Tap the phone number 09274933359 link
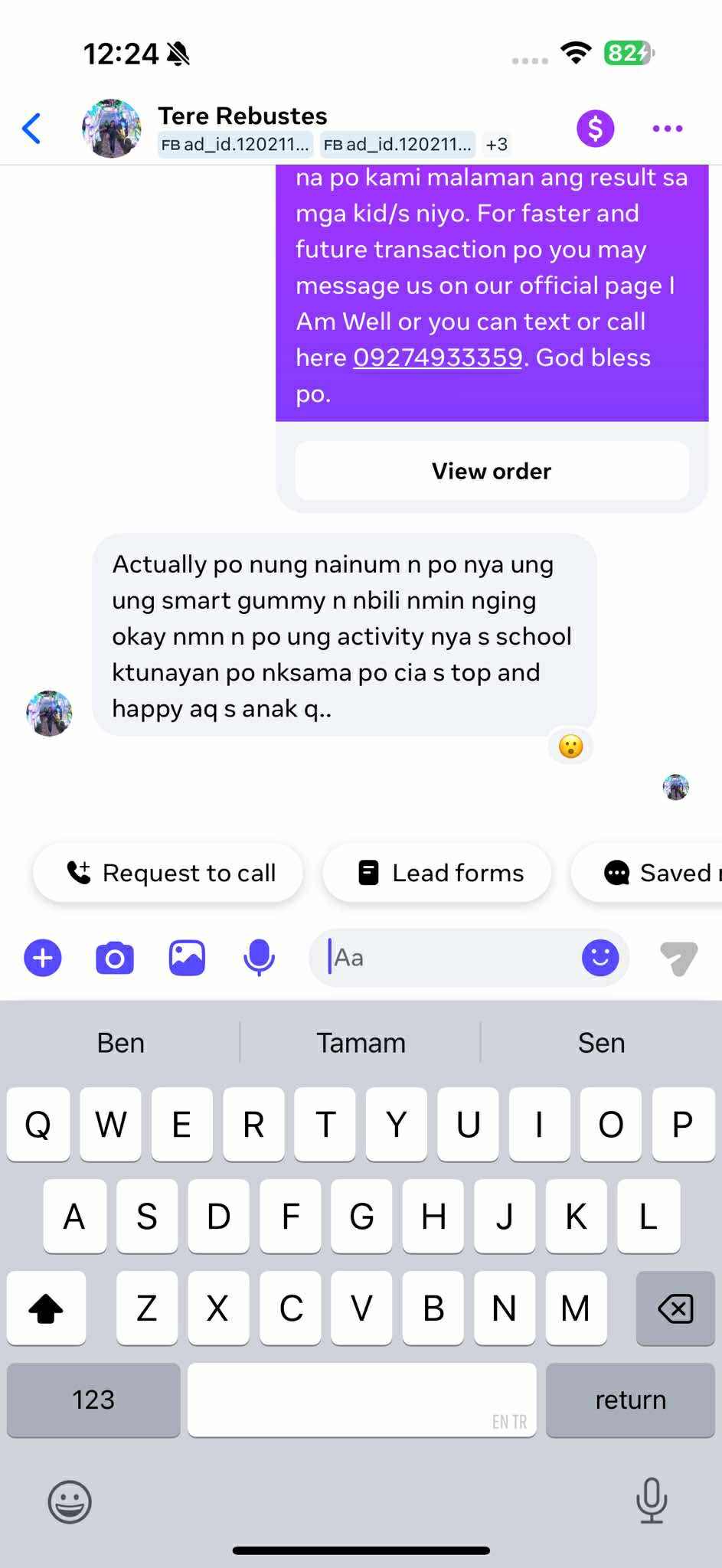The width and height of the screenshot is (722, 1568). 437,358
